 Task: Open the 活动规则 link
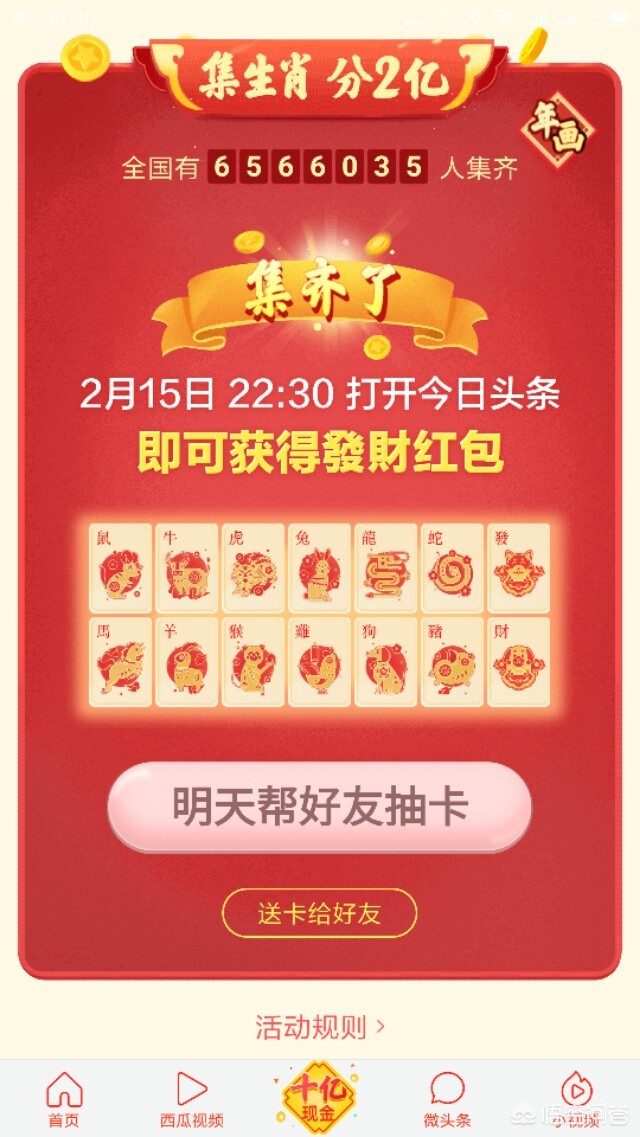coord(320,1027)
